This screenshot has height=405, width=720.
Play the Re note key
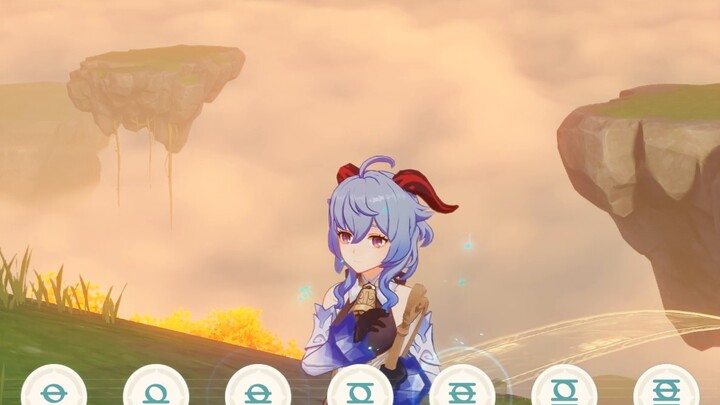click(x=156, y=392)
